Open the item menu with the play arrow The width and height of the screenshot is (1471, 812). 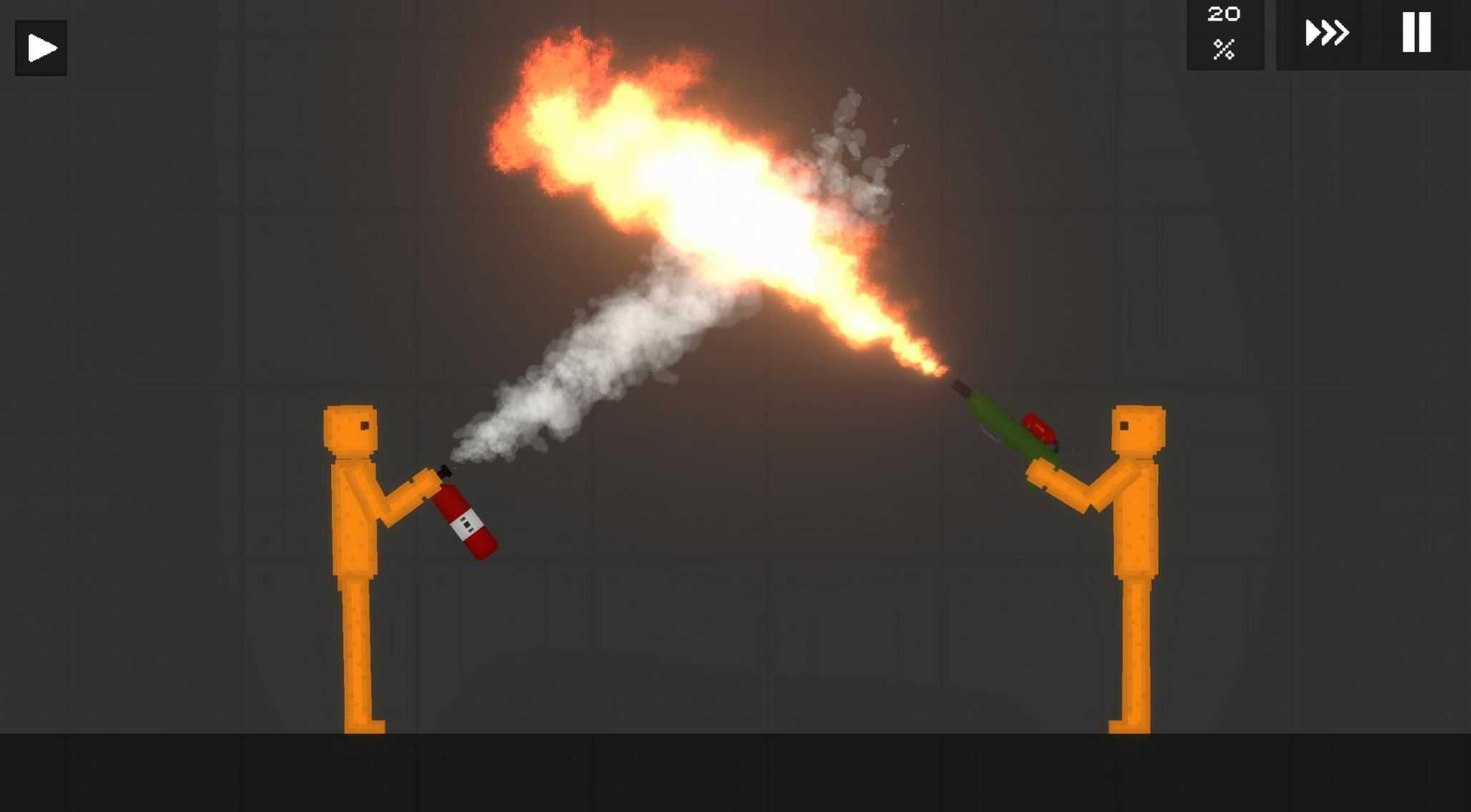[41, 48]
